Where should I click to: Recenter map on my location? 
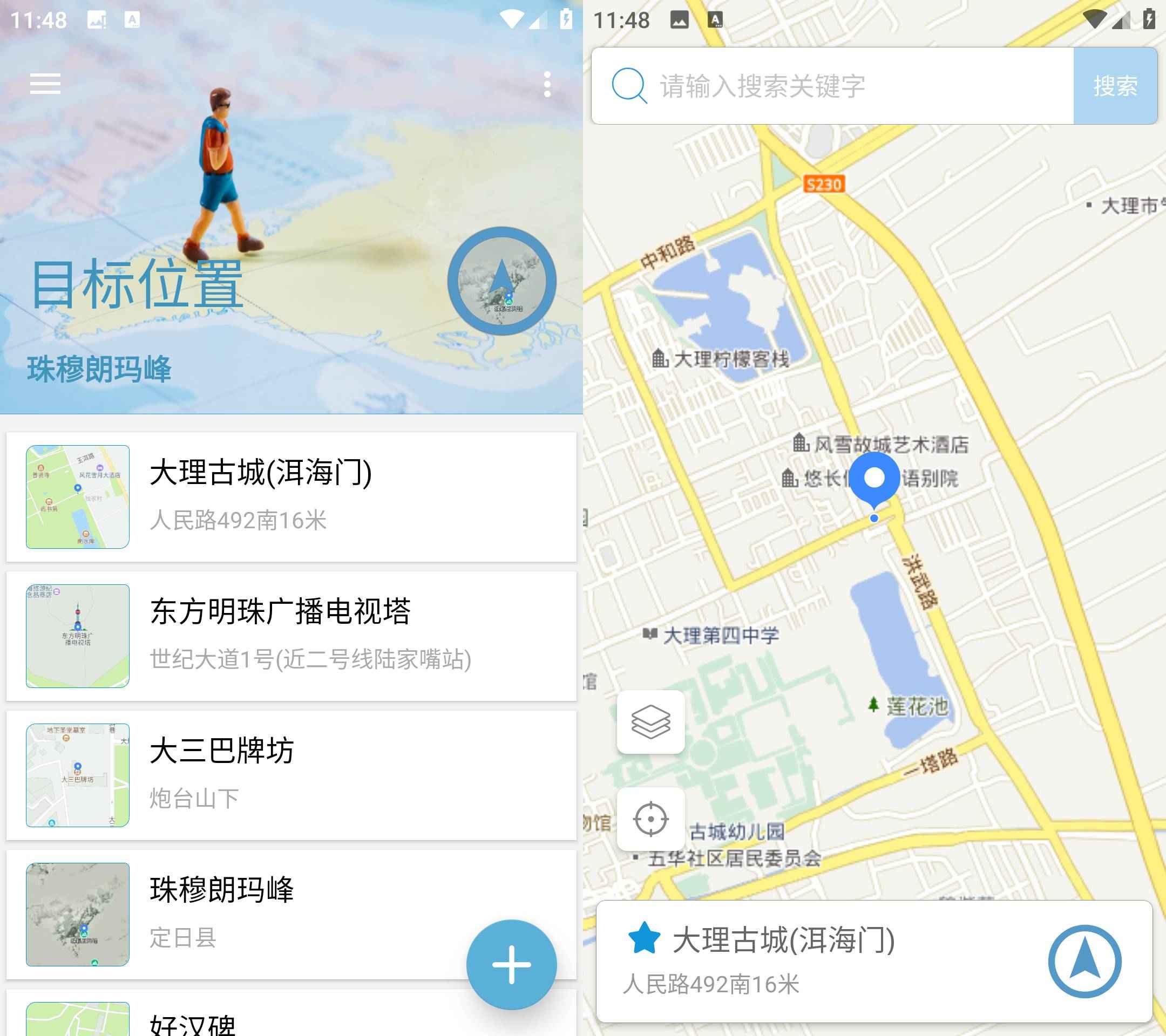[x=650, y=819]
